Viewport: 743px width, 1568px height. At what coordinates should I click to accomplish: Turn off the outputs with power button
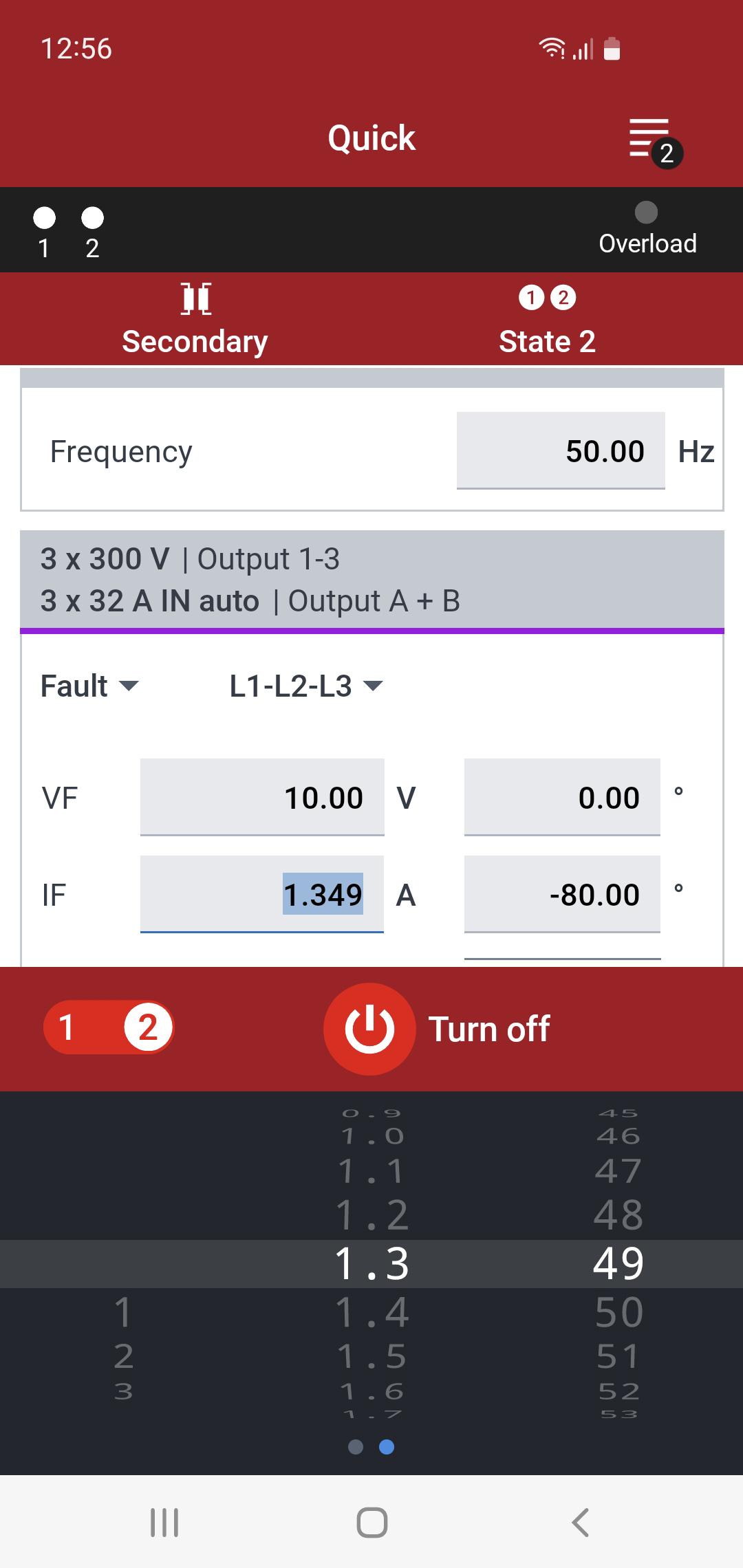tap(369, 1029)
